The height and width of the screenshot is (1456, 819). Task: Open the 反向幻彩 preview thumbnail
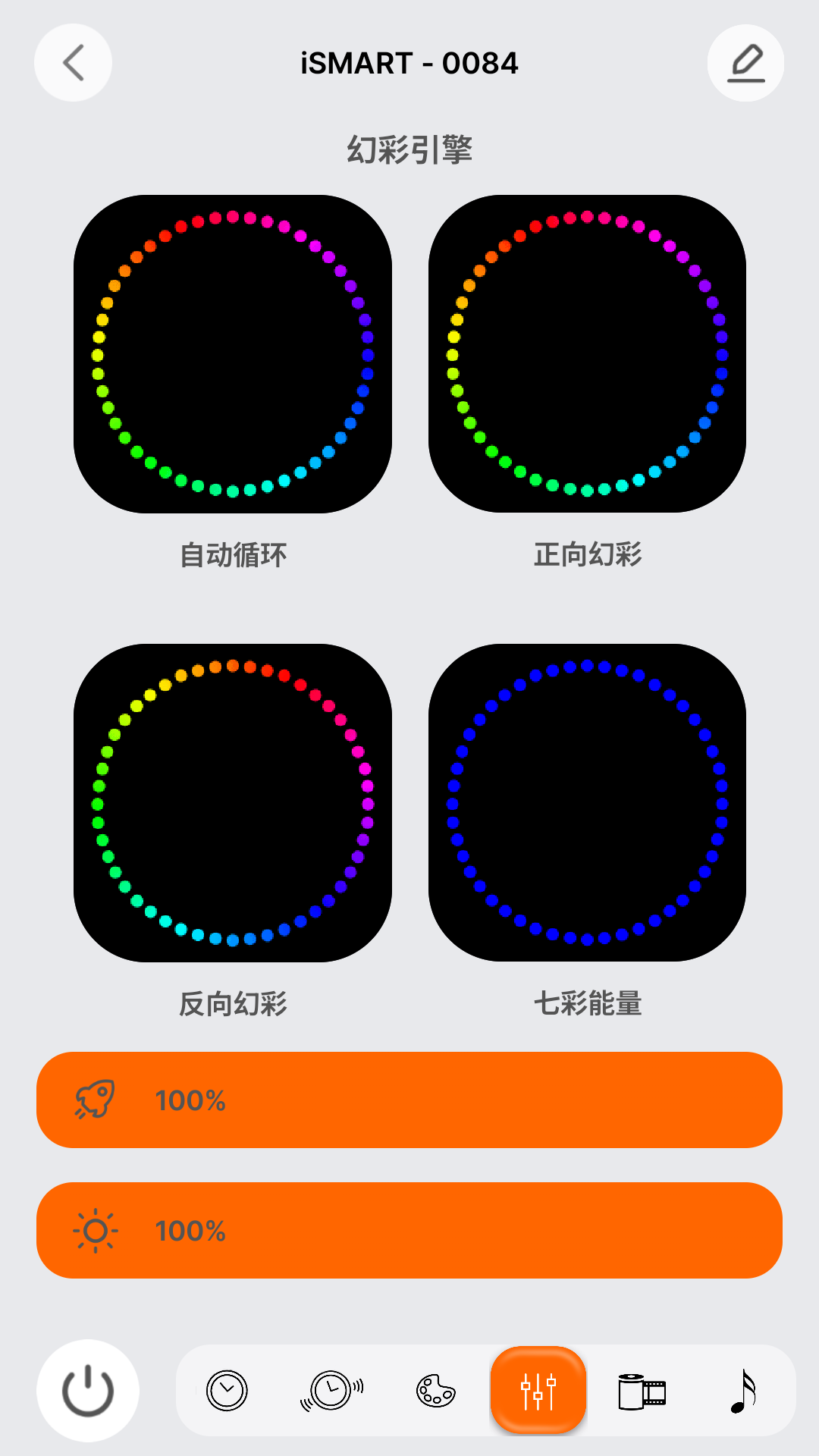coord(233,802)
